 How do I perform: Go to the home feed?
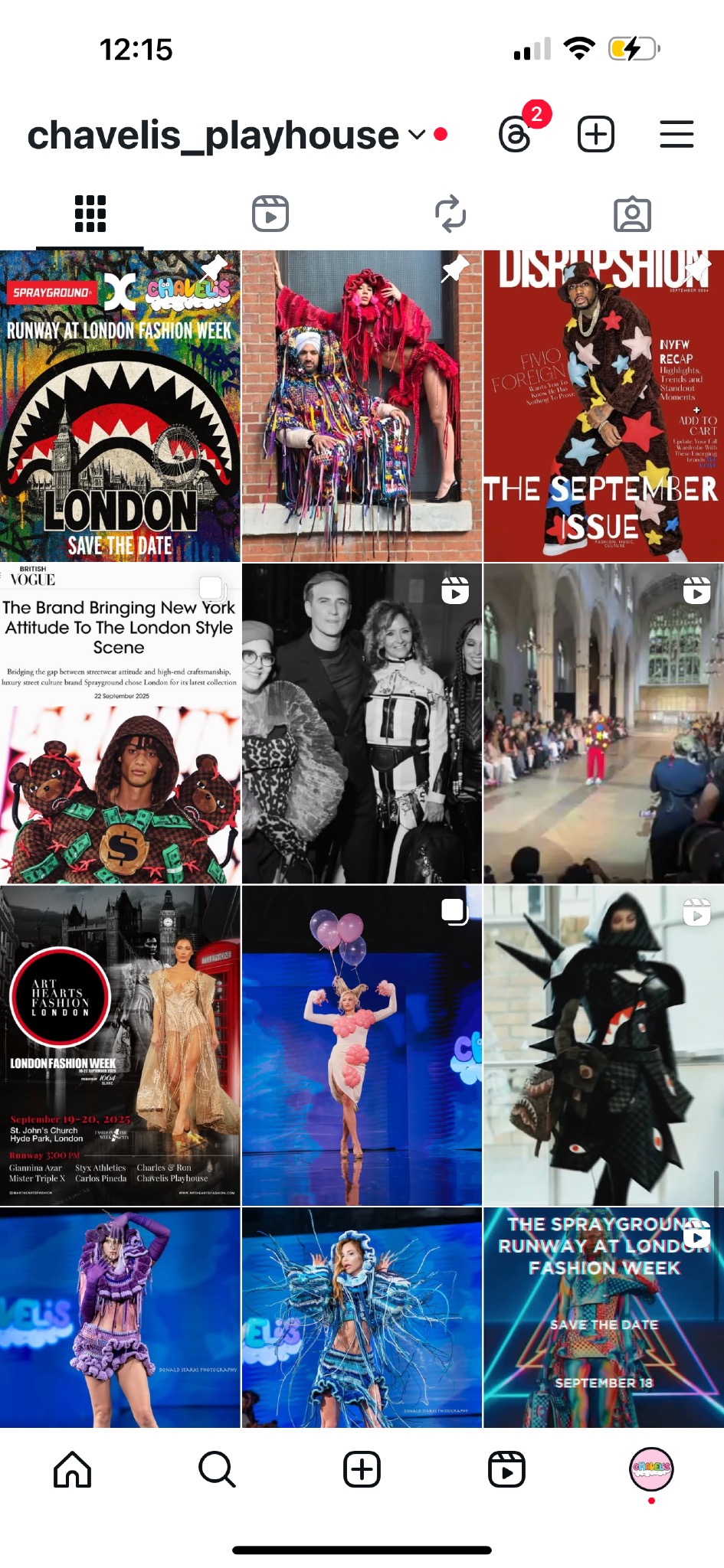(x=73, y=1469)
